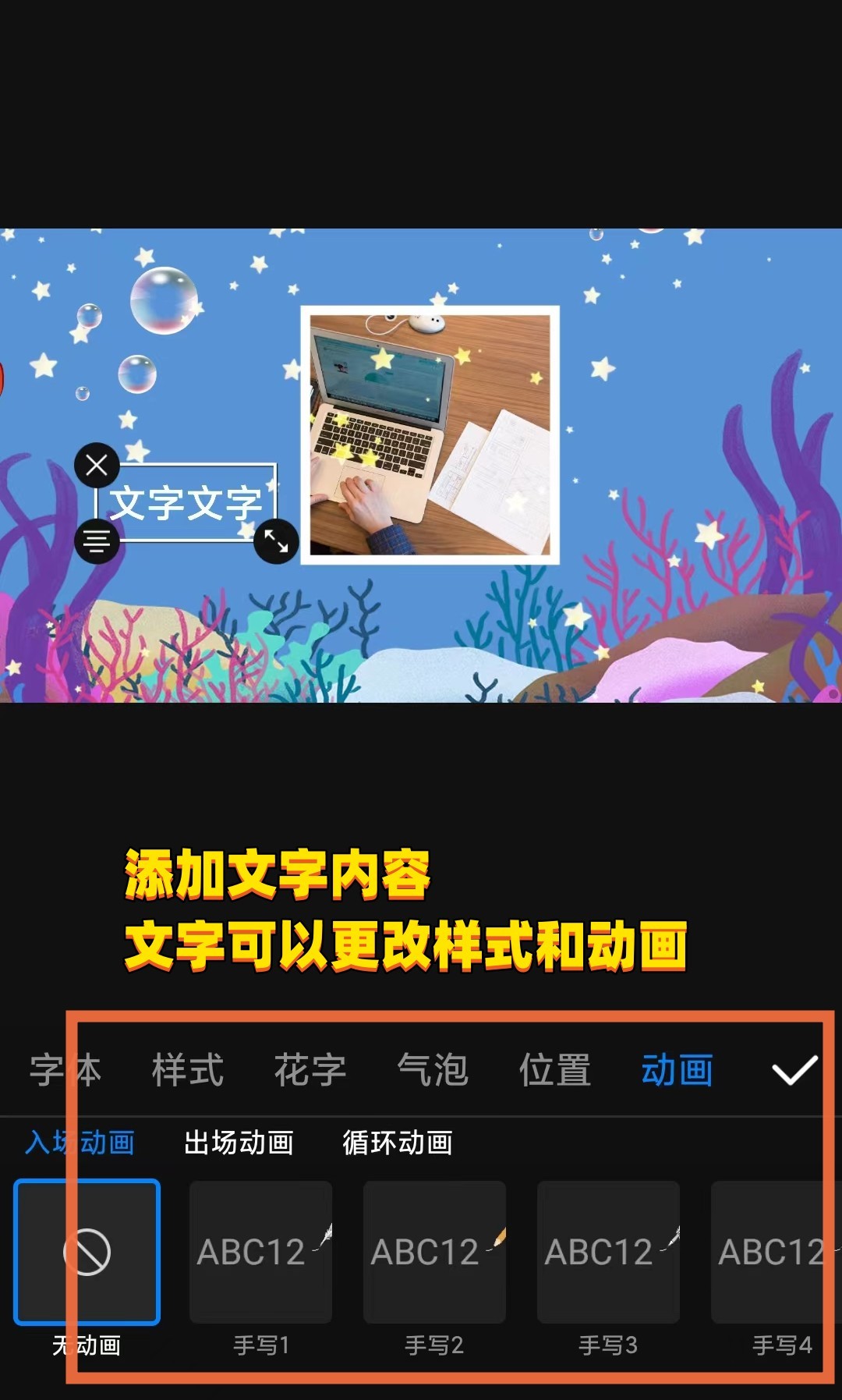Switch to the 样式 tab

point(188,1070)
